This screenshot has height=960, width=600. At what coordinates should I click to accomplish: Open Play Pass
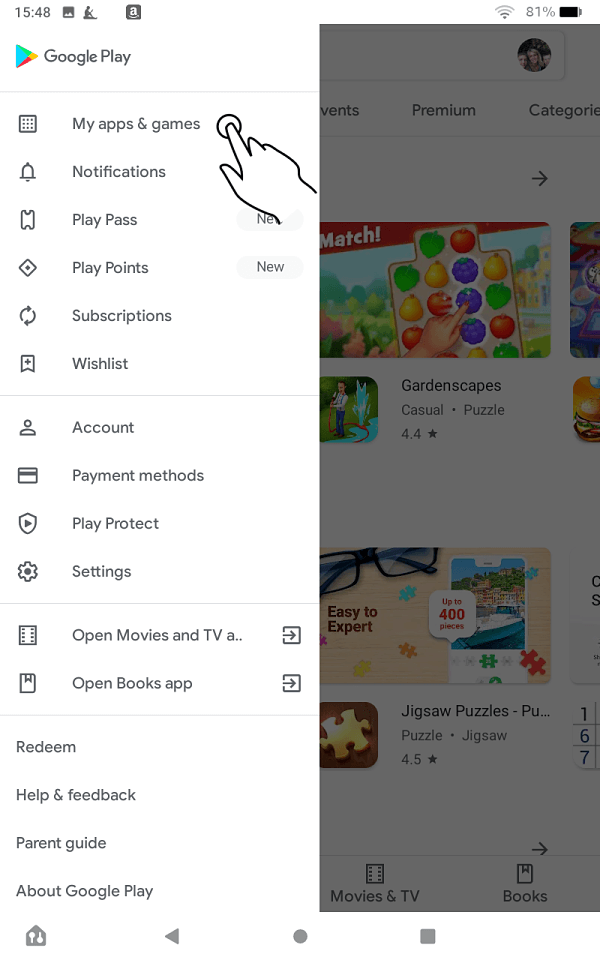[x=159, y=220]
